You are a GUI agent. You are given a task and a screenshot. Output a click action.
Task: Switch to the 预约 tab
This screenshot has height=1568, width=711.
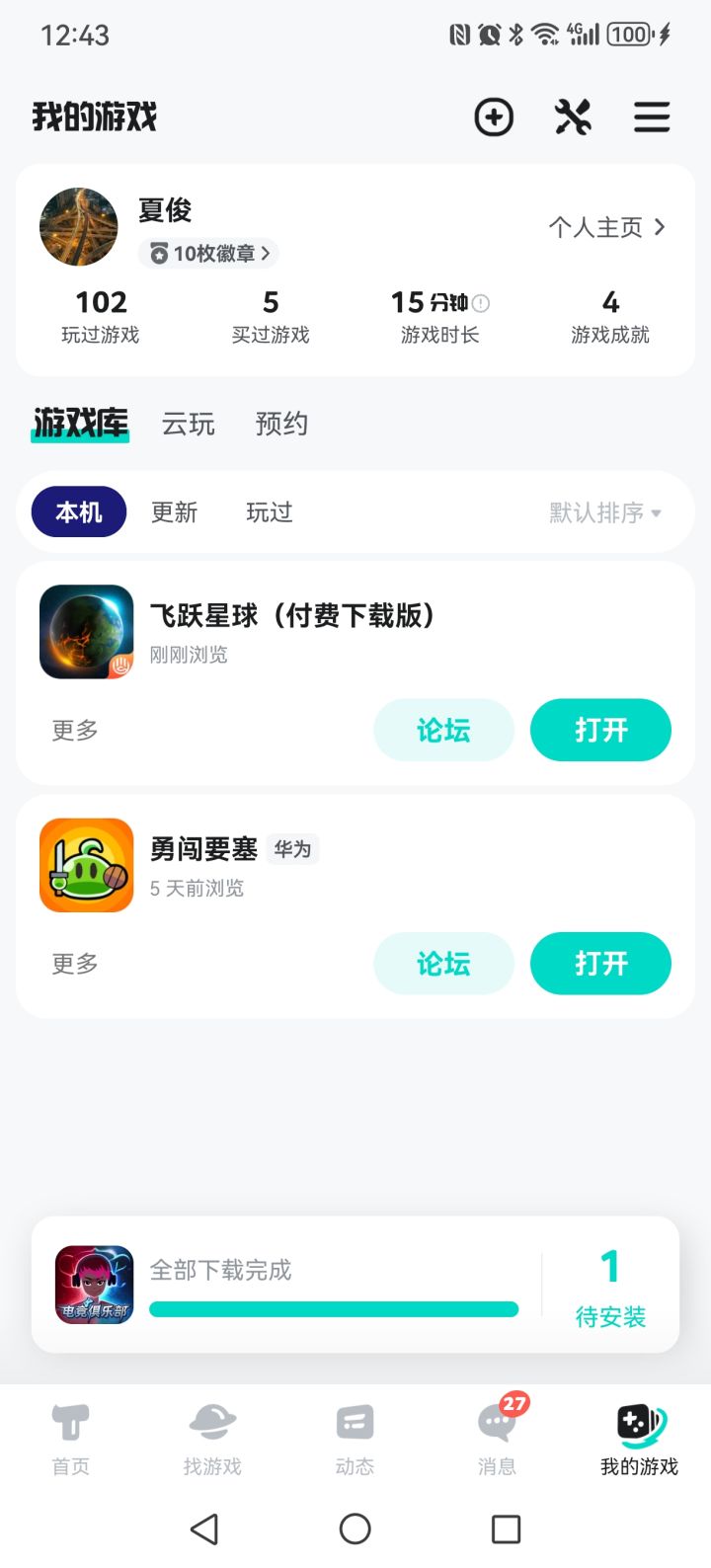[281, 424]
